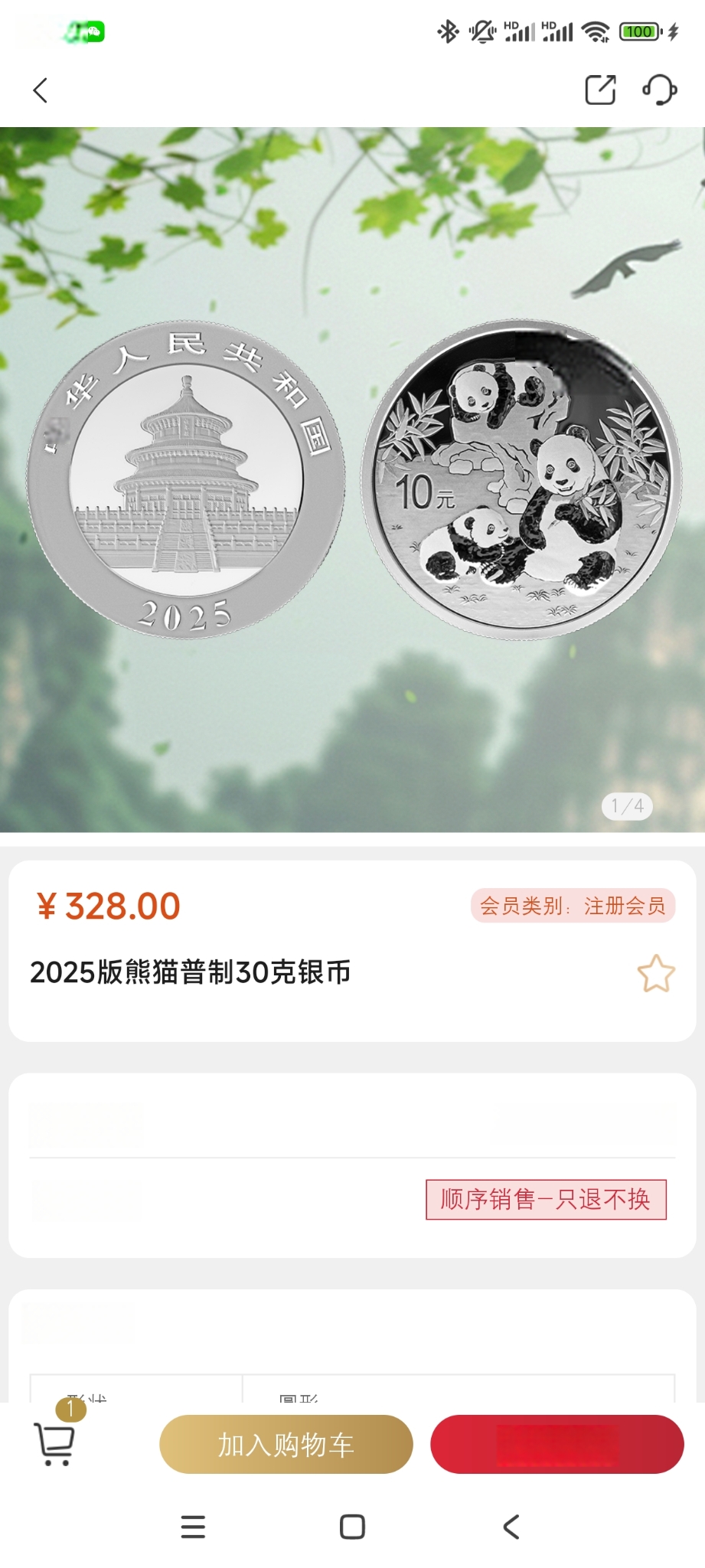Screen dimensions: 705x1568
Task: Tap the red buy button
Action: [x=556, y=1444]
